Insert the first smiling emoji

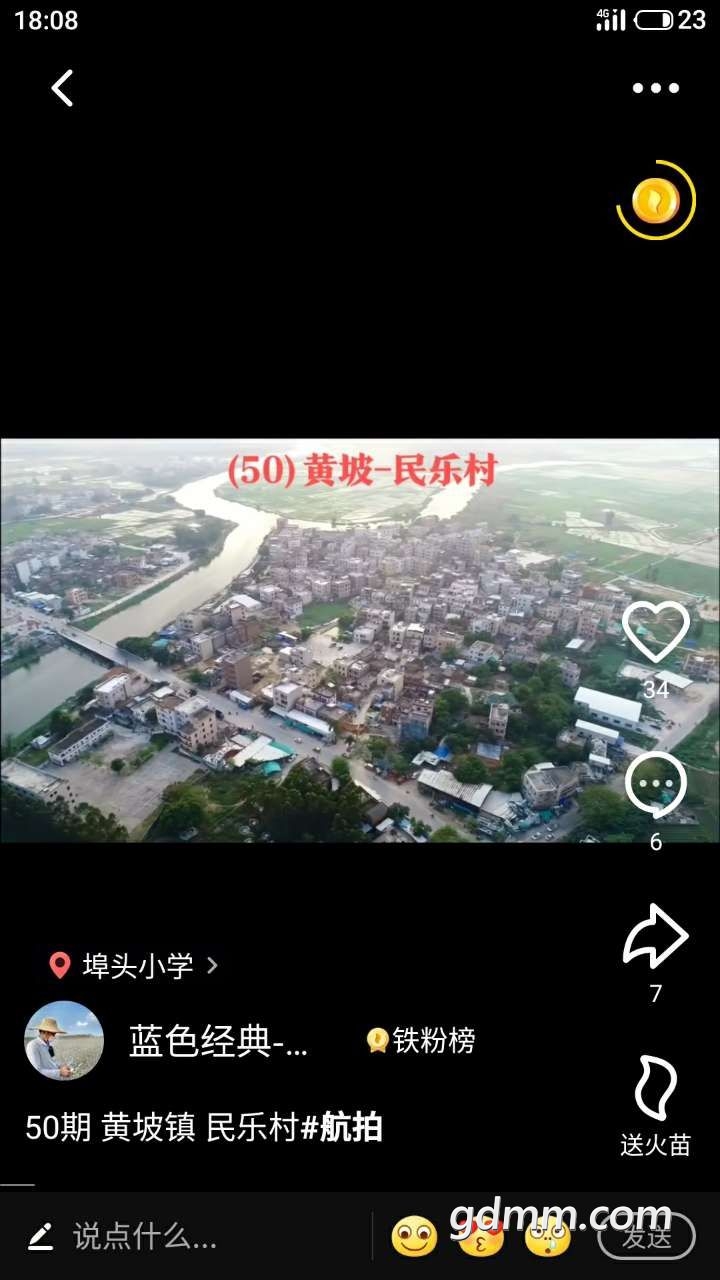click(x=413, y=1237)
